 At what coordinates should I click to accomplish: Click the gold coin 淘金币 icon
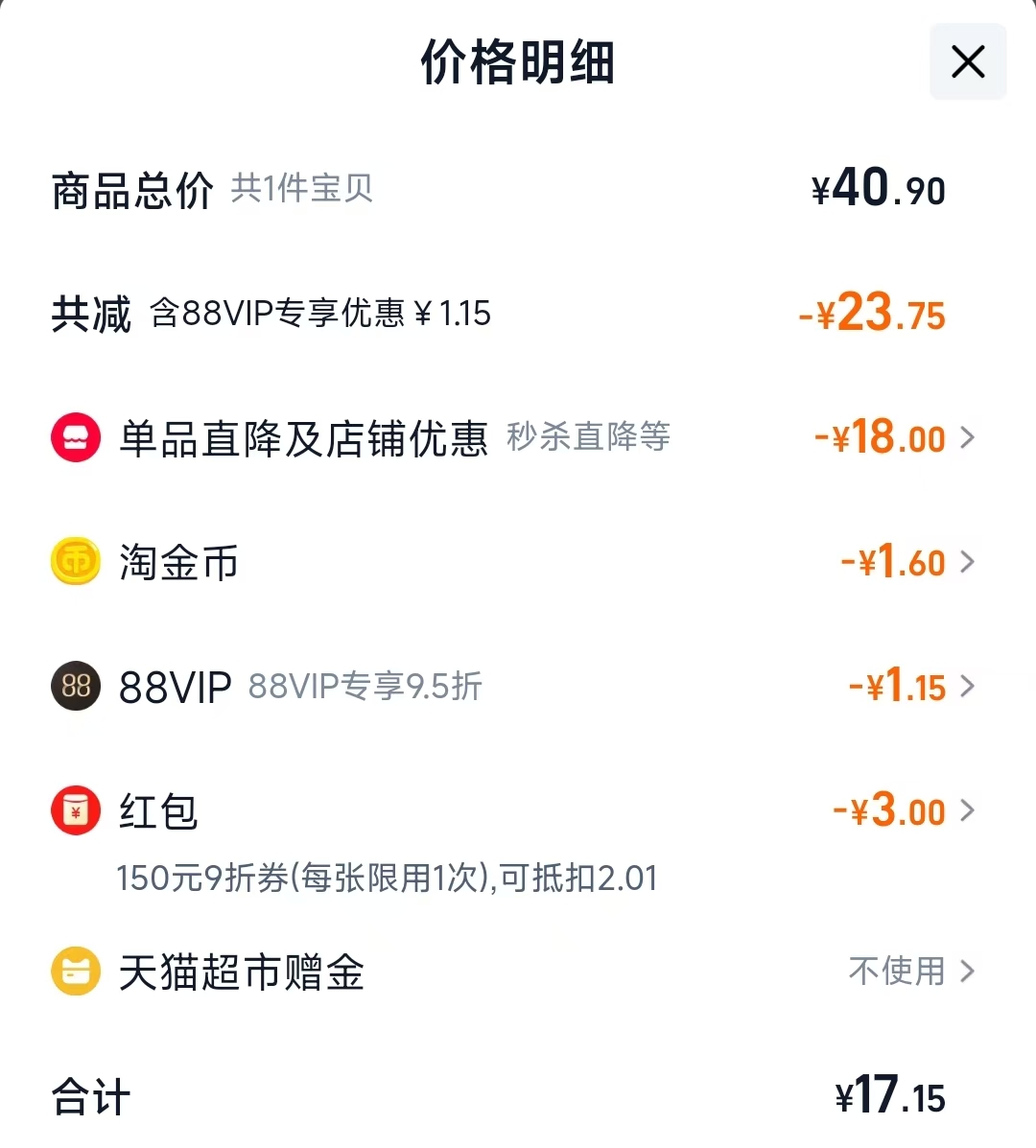pos(75,561)
